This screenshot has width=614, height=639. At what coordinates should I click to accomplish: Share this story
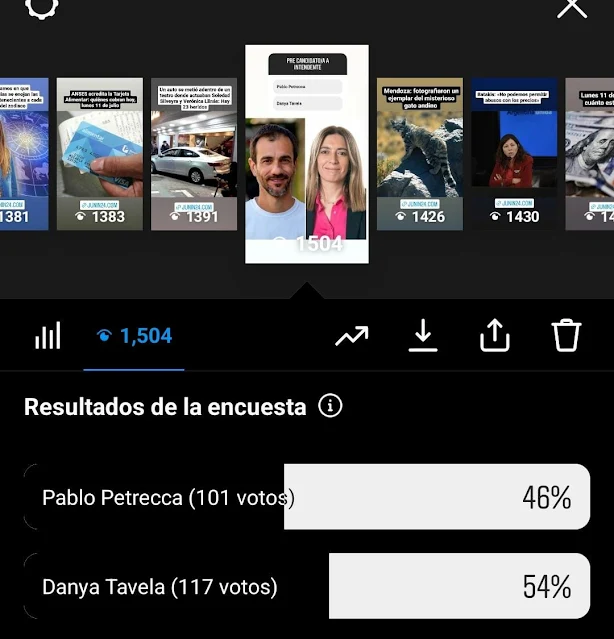click(x=495, y=336)
